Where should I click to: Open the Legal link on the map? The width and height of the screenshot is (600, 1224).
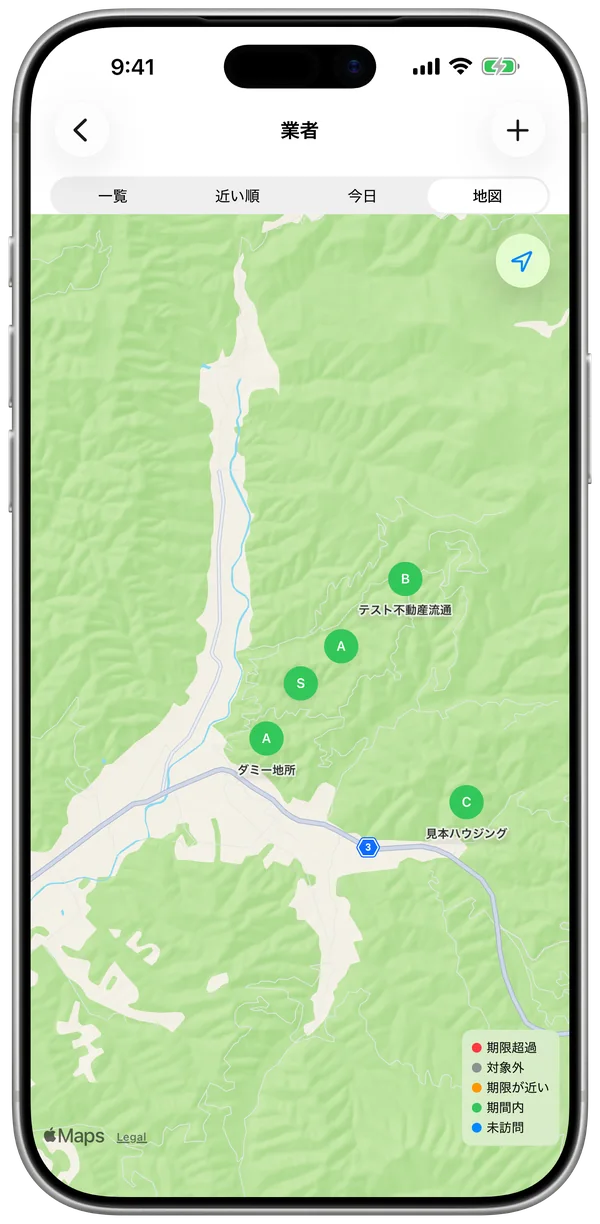131,1137
